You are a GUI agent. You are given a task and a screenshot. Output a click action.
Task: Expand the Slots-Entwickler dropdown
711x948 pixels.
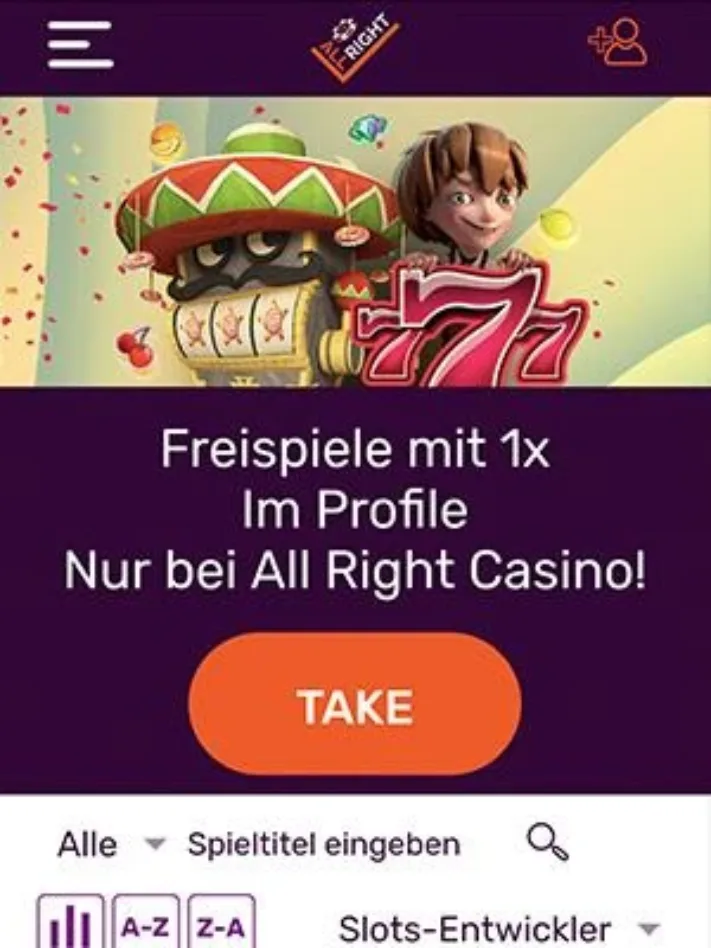tap(500, 927)
